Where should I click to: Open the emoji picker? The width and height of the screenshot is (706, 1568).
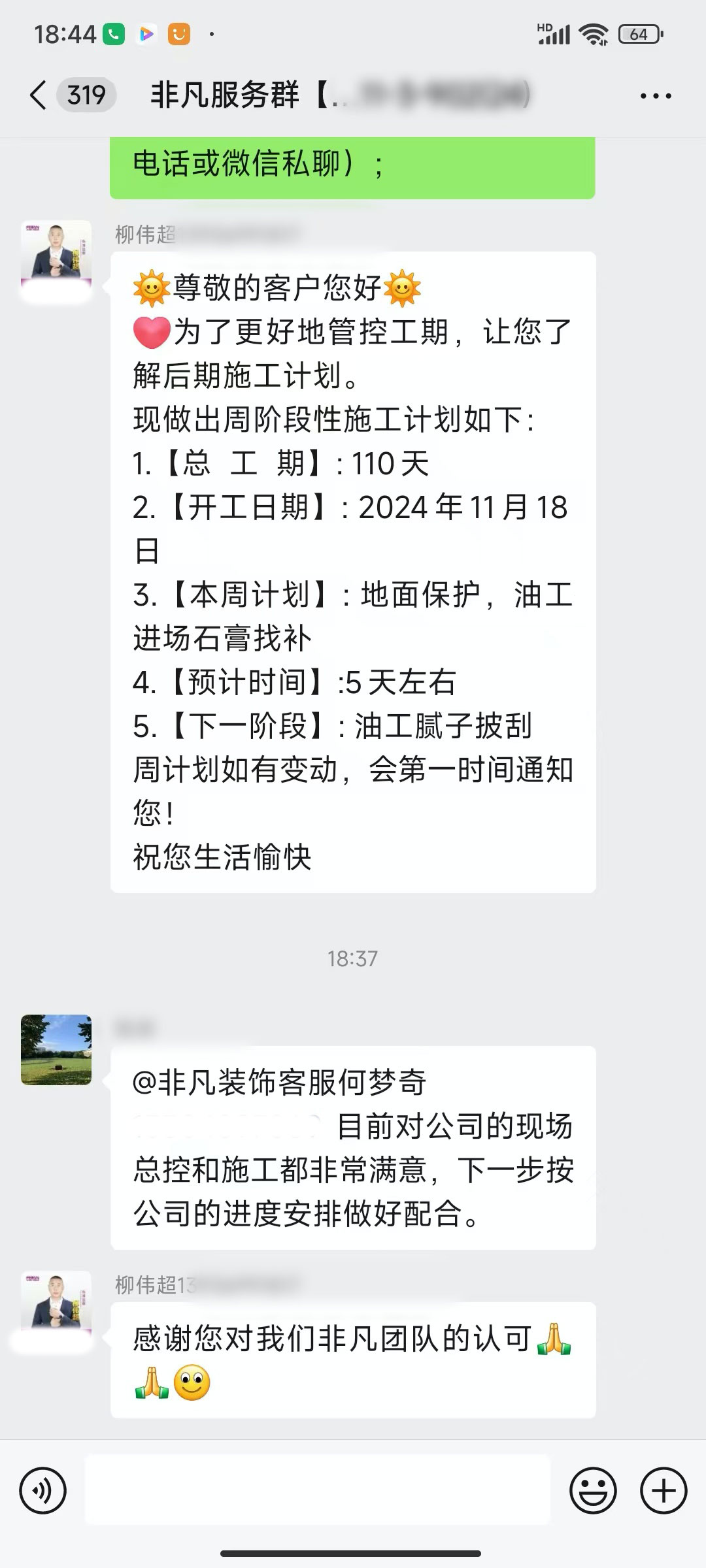(x=593, y=1491)
